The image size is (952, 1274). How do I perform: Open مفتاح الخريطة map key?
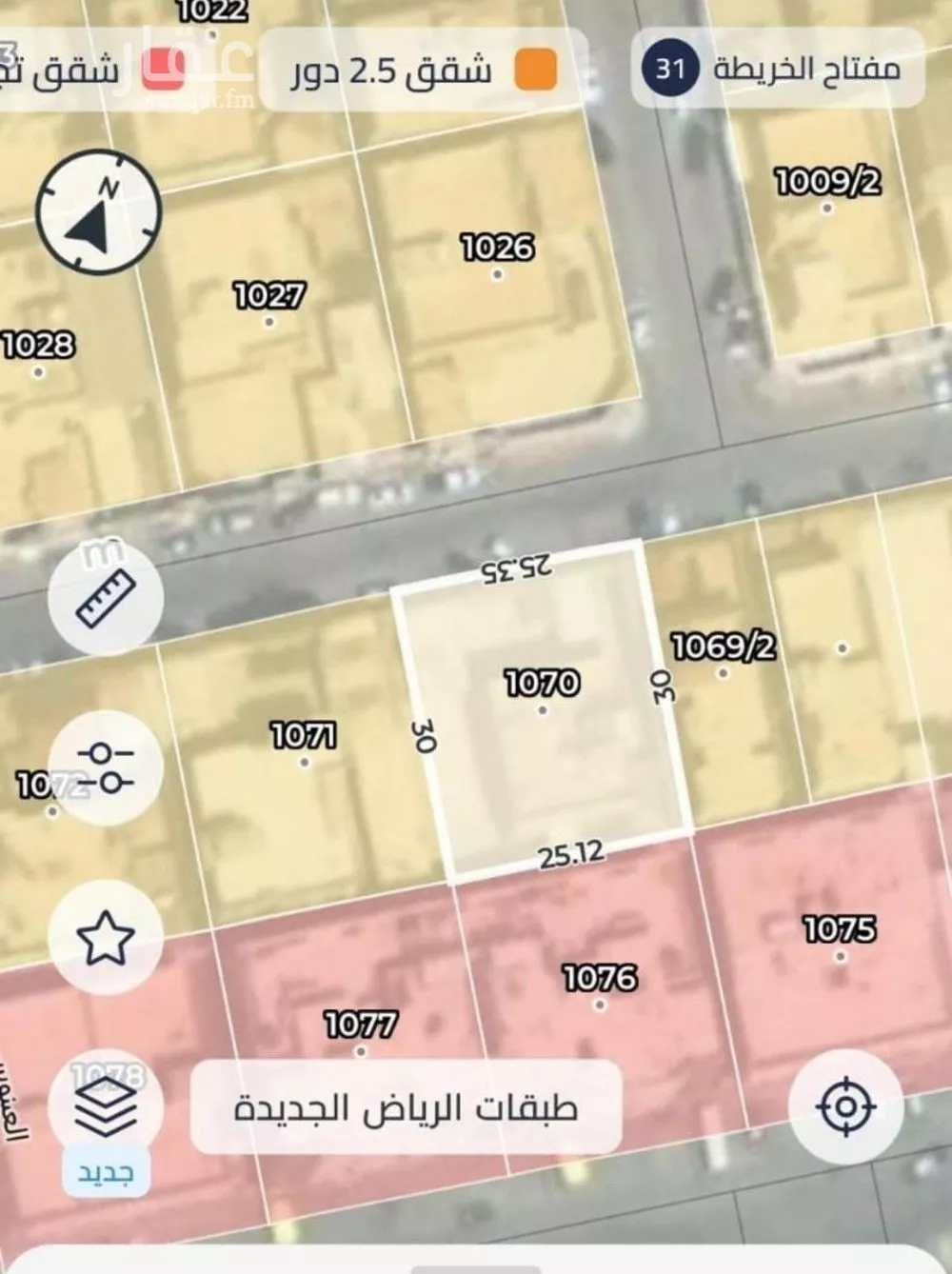(778, 69)
